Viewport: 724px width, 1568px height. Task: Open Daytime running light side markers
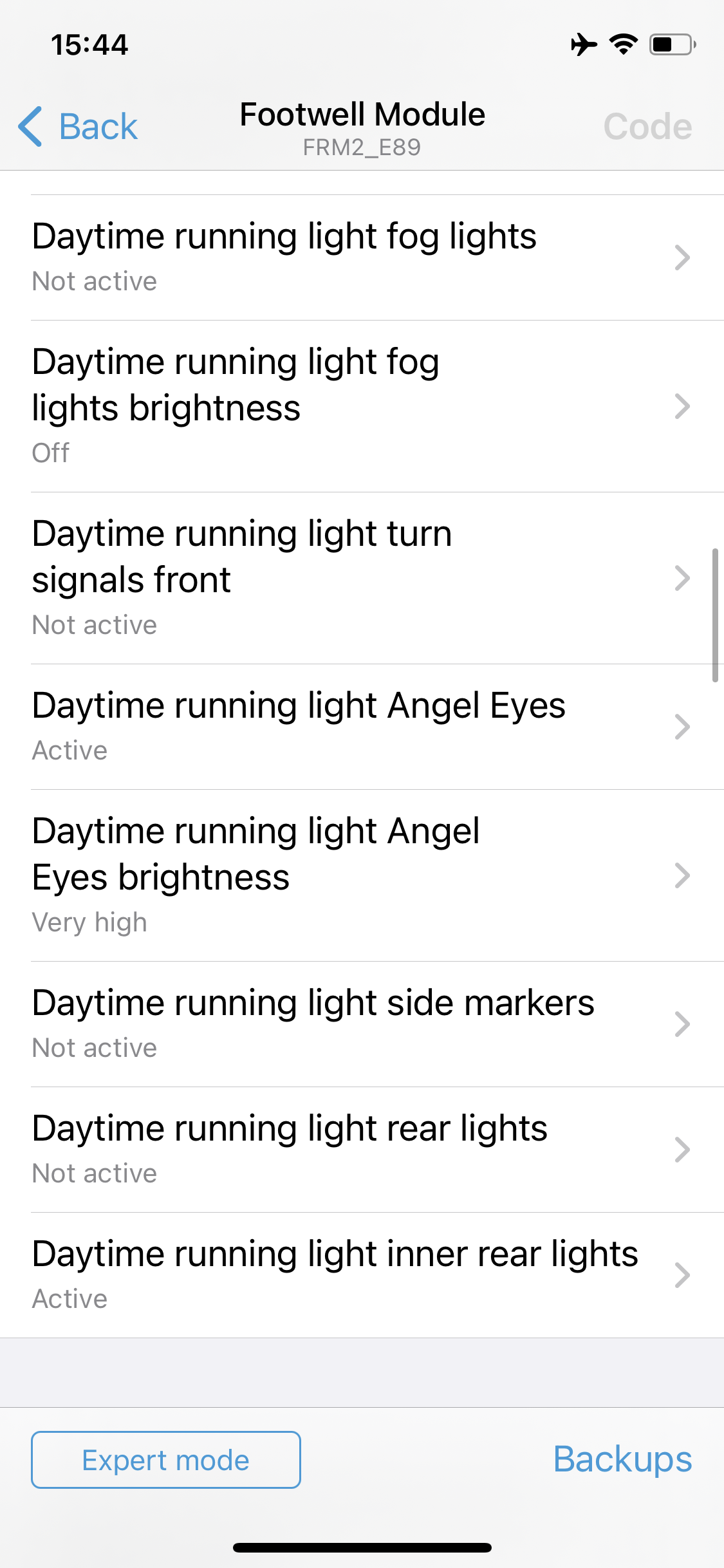[x=360, y=1024]
